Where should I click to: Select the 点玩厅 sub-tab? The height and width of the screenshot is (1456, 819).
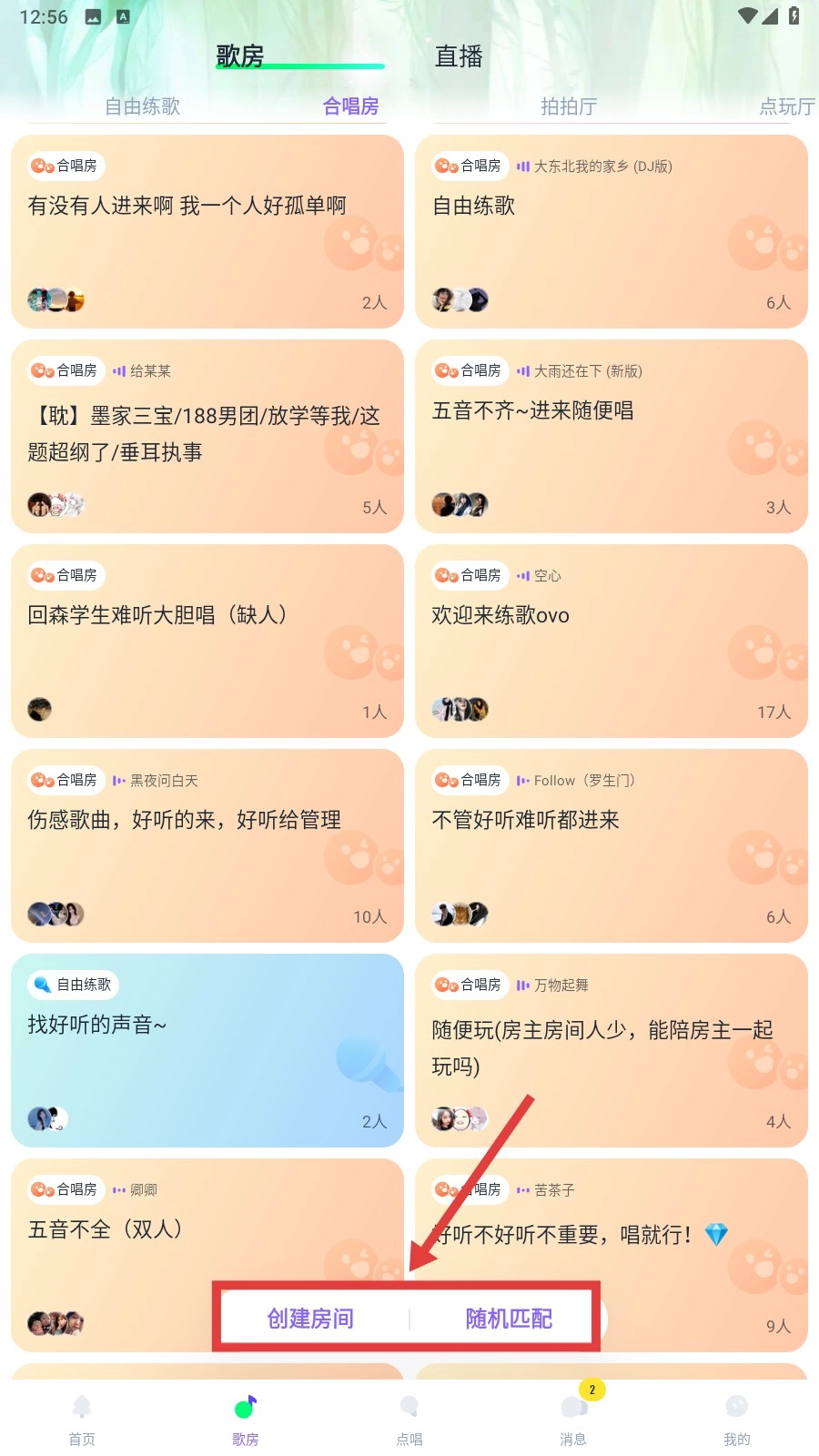787,106
